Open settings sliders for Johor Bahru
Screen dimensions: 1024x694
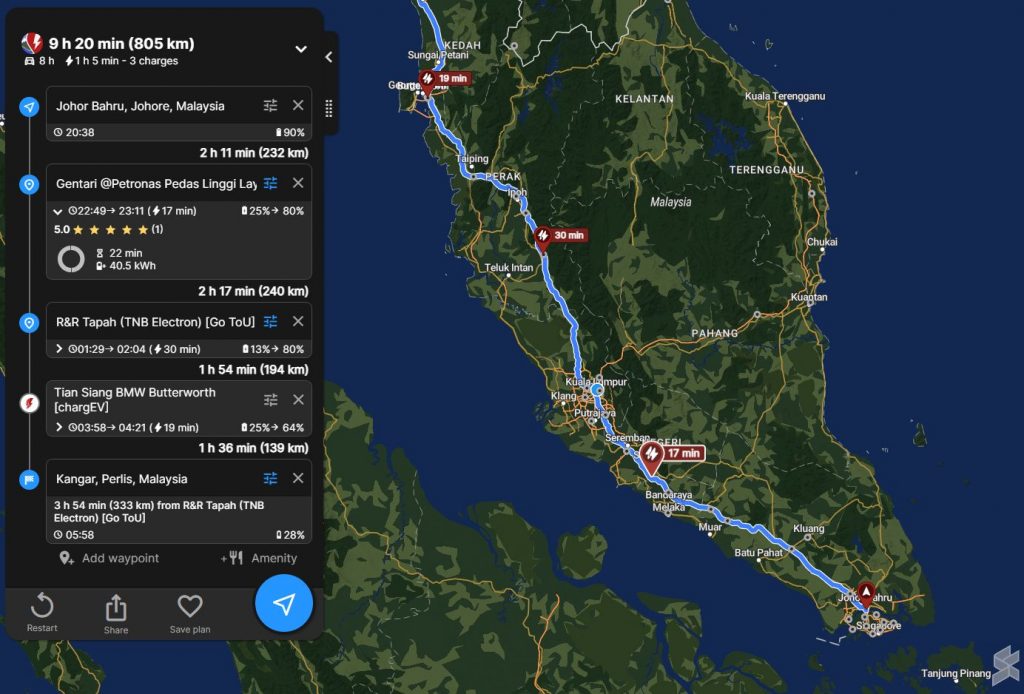270,106
